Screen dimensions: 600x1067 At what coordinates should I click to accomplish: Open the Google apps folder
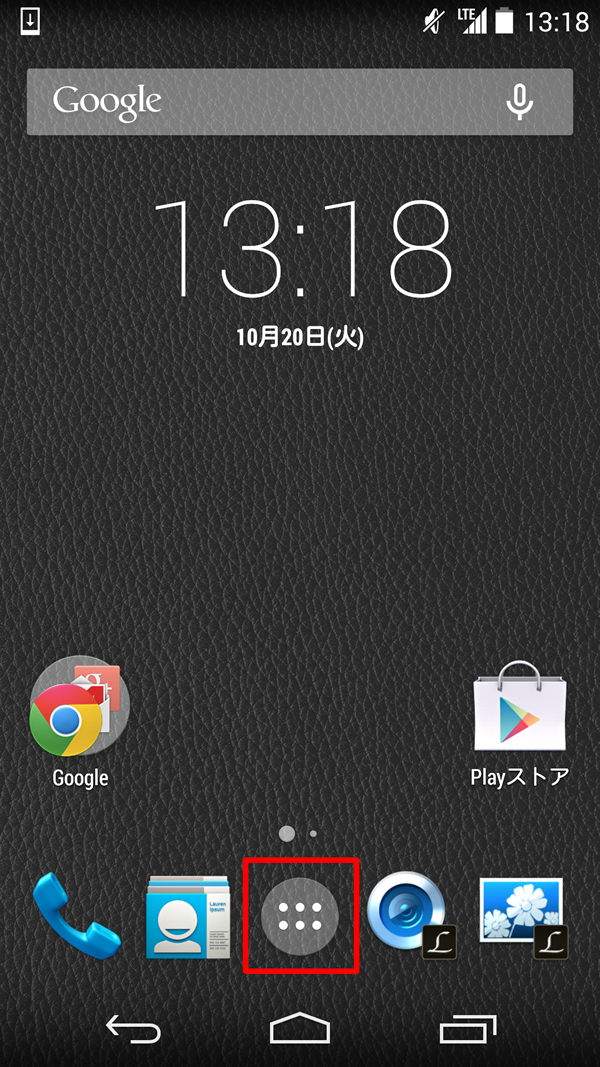coord(79,708)
